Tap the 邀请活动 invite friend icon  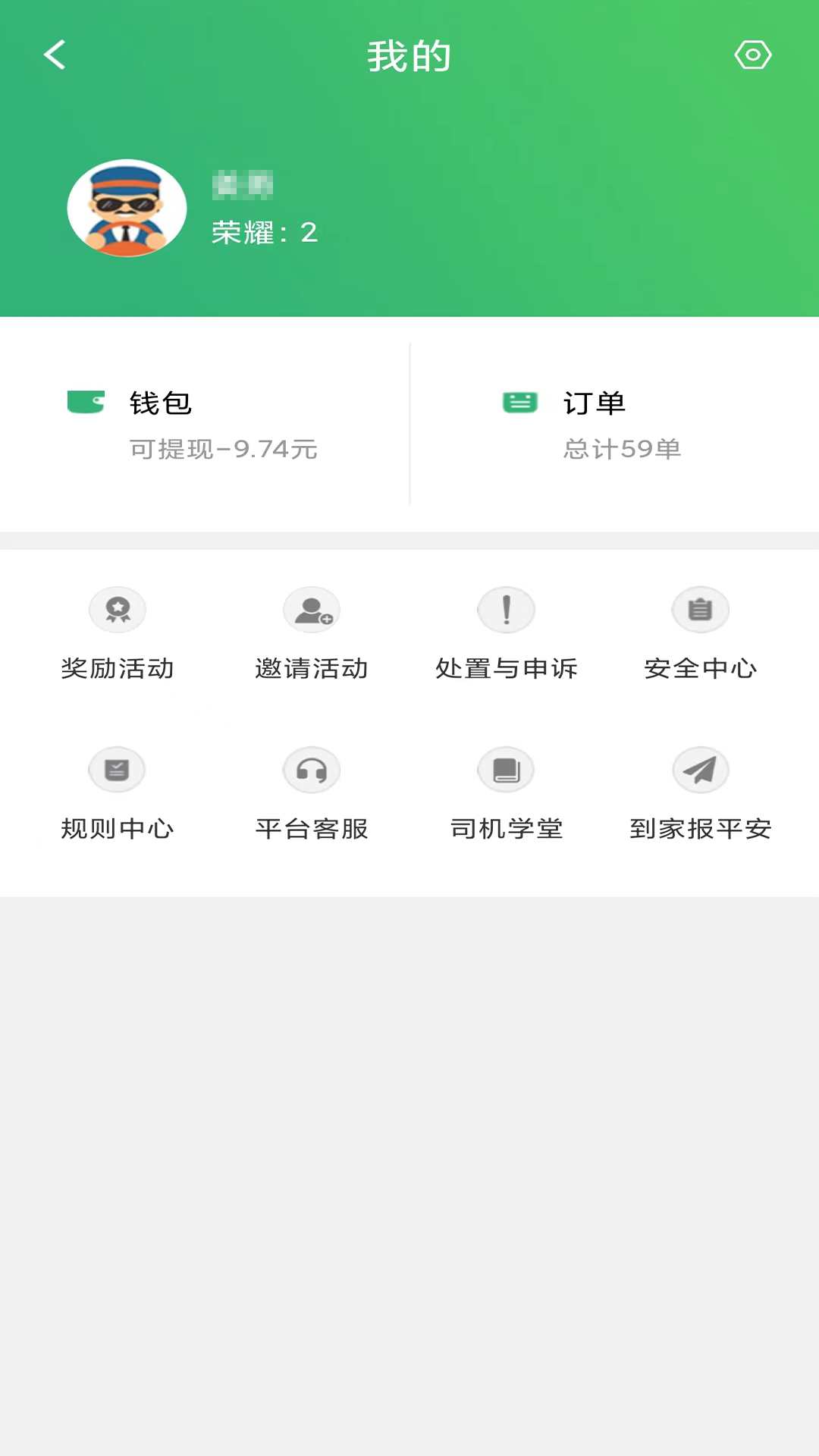point(312,609)
